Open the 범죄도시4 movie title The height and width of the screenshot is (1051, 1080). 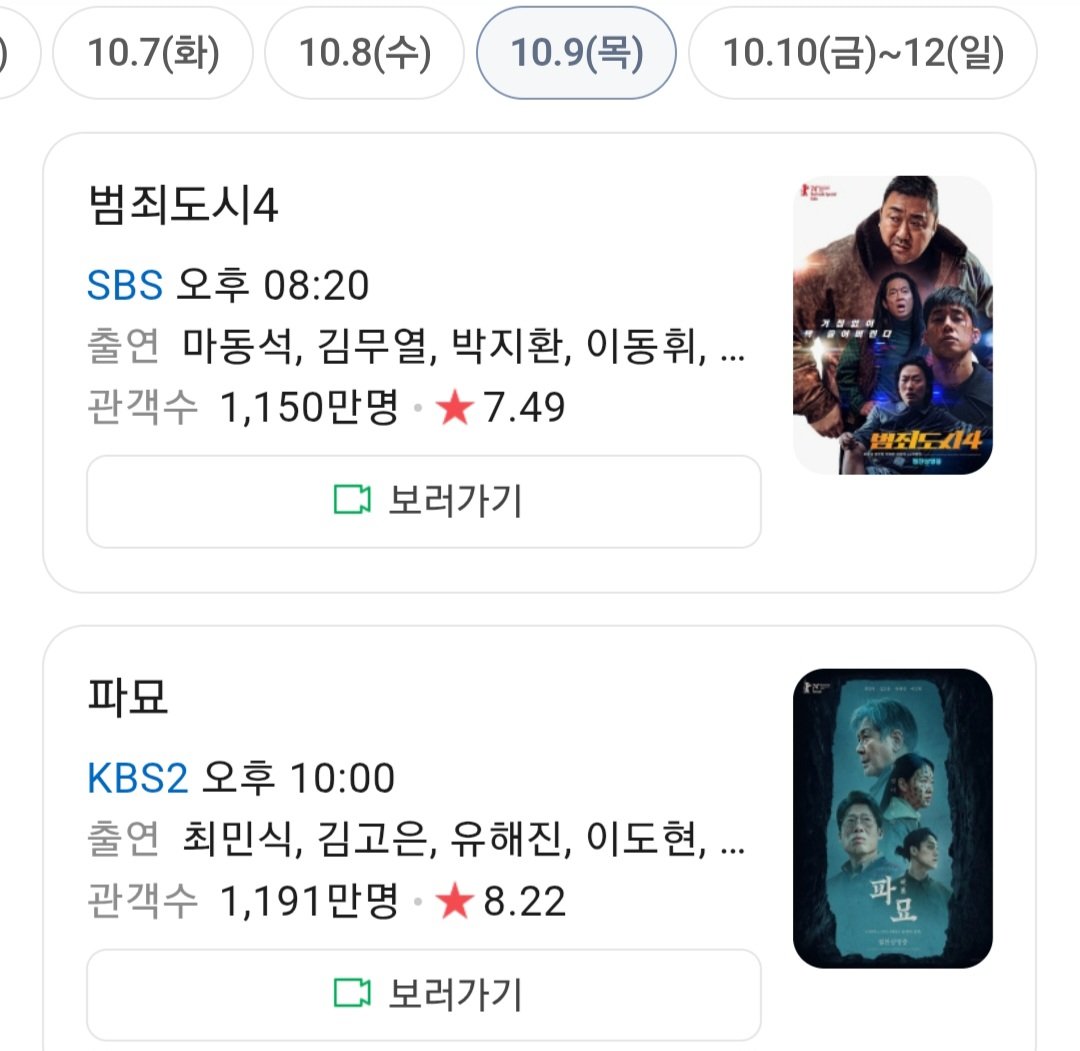[x=182, y=206]
